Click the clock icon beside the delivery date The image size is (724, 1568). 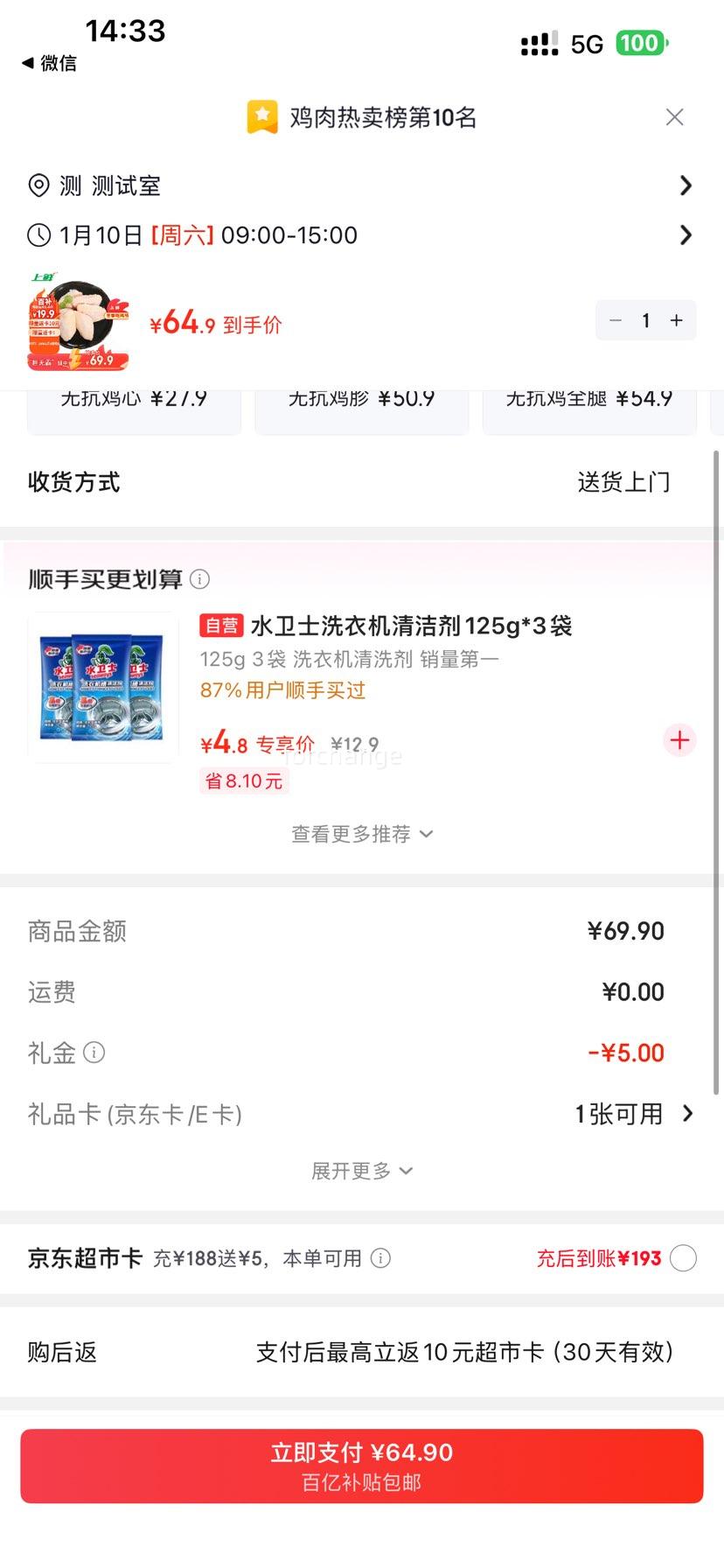pyautogui.click(x=38, y=234)
